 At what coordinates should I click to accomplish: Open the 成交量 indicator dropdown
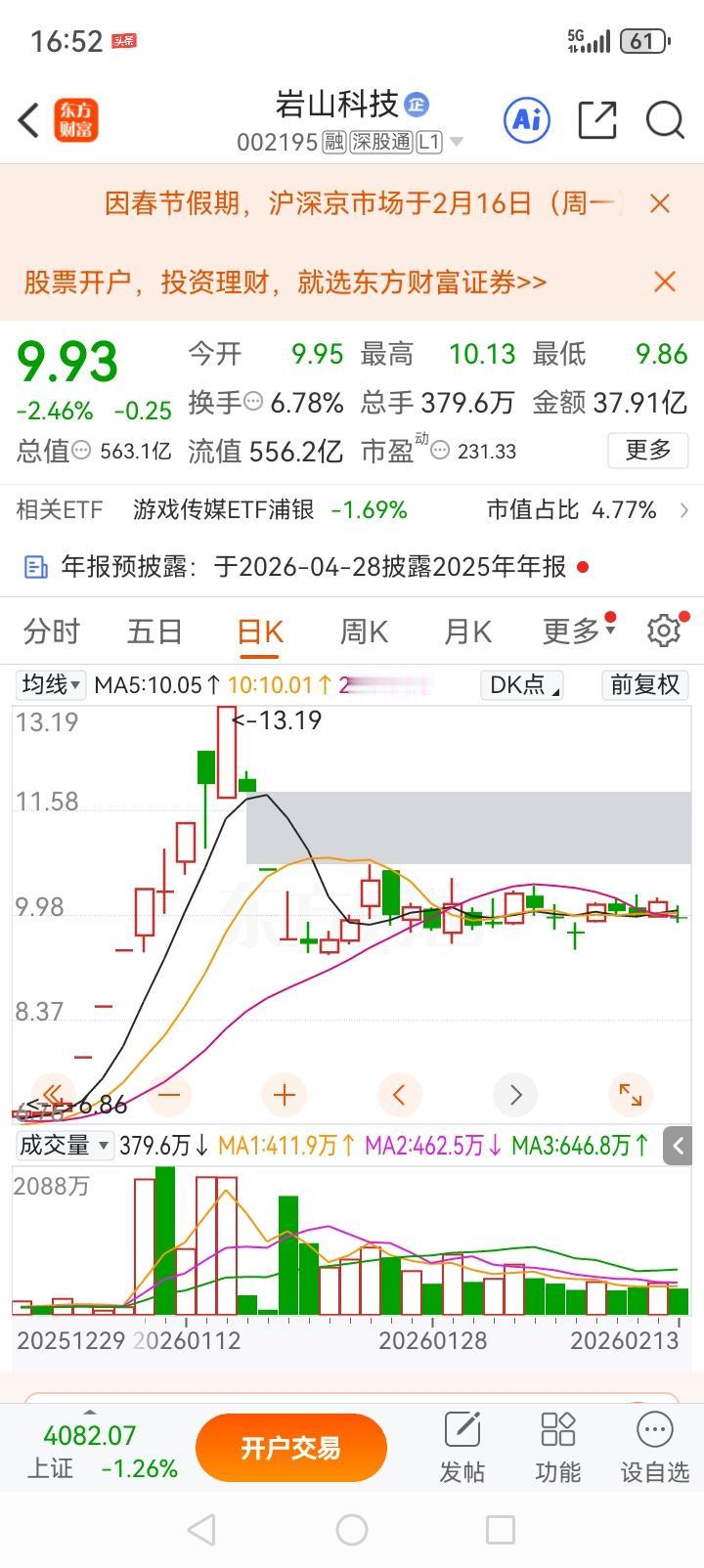click(x=63, y=1145)
